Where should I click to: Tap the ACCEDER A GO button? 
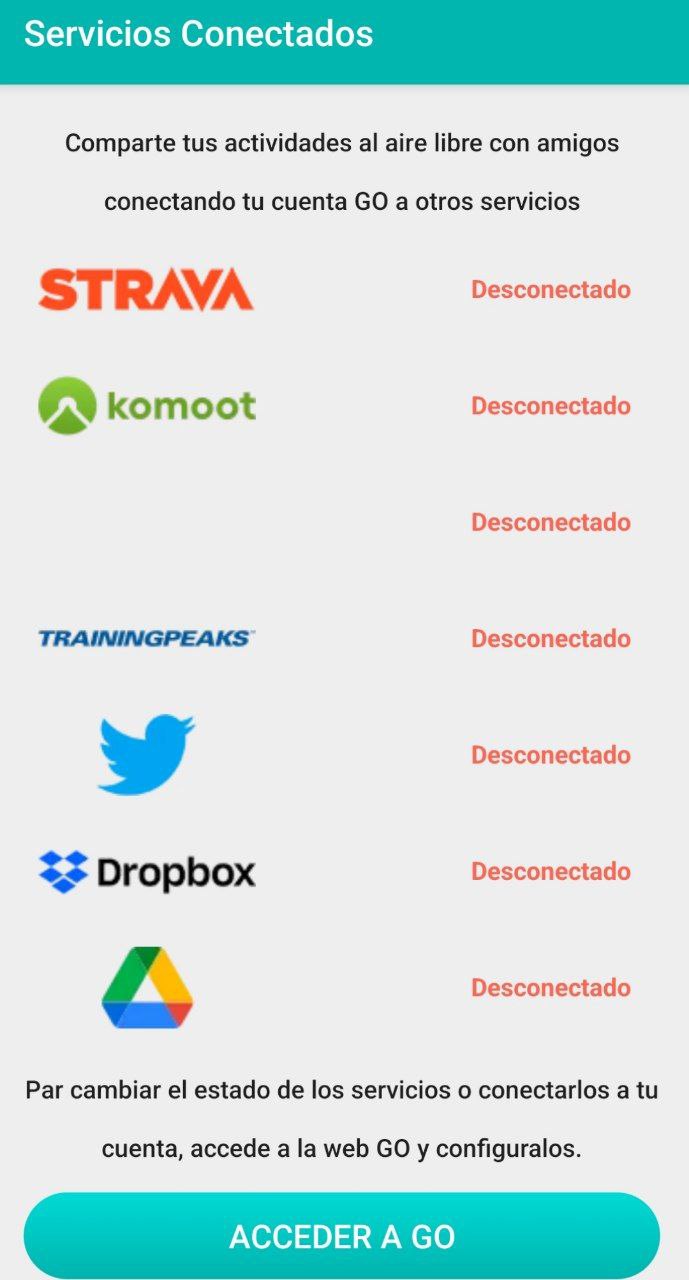342,1236
